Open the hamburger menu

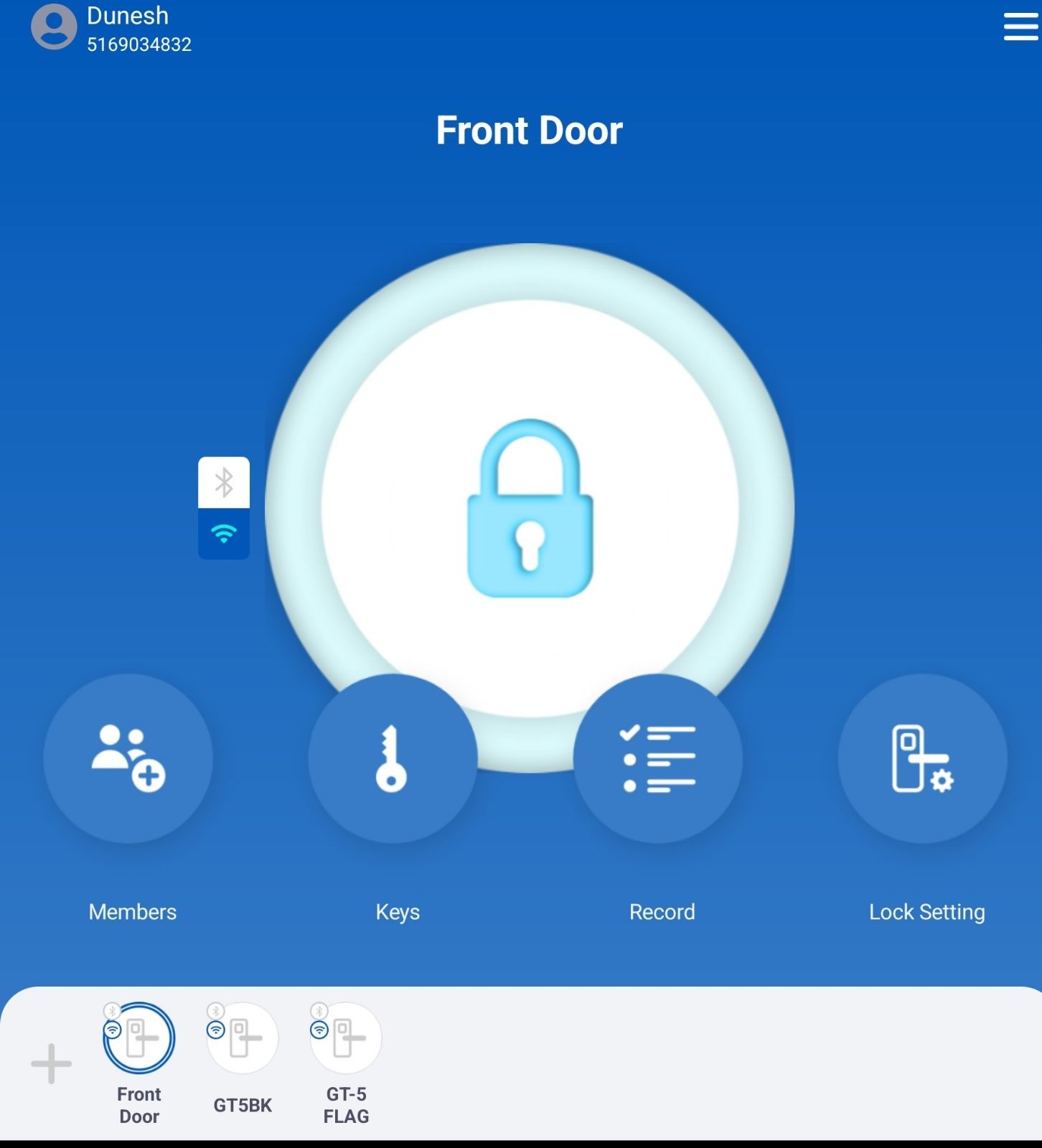(1020, 27)
